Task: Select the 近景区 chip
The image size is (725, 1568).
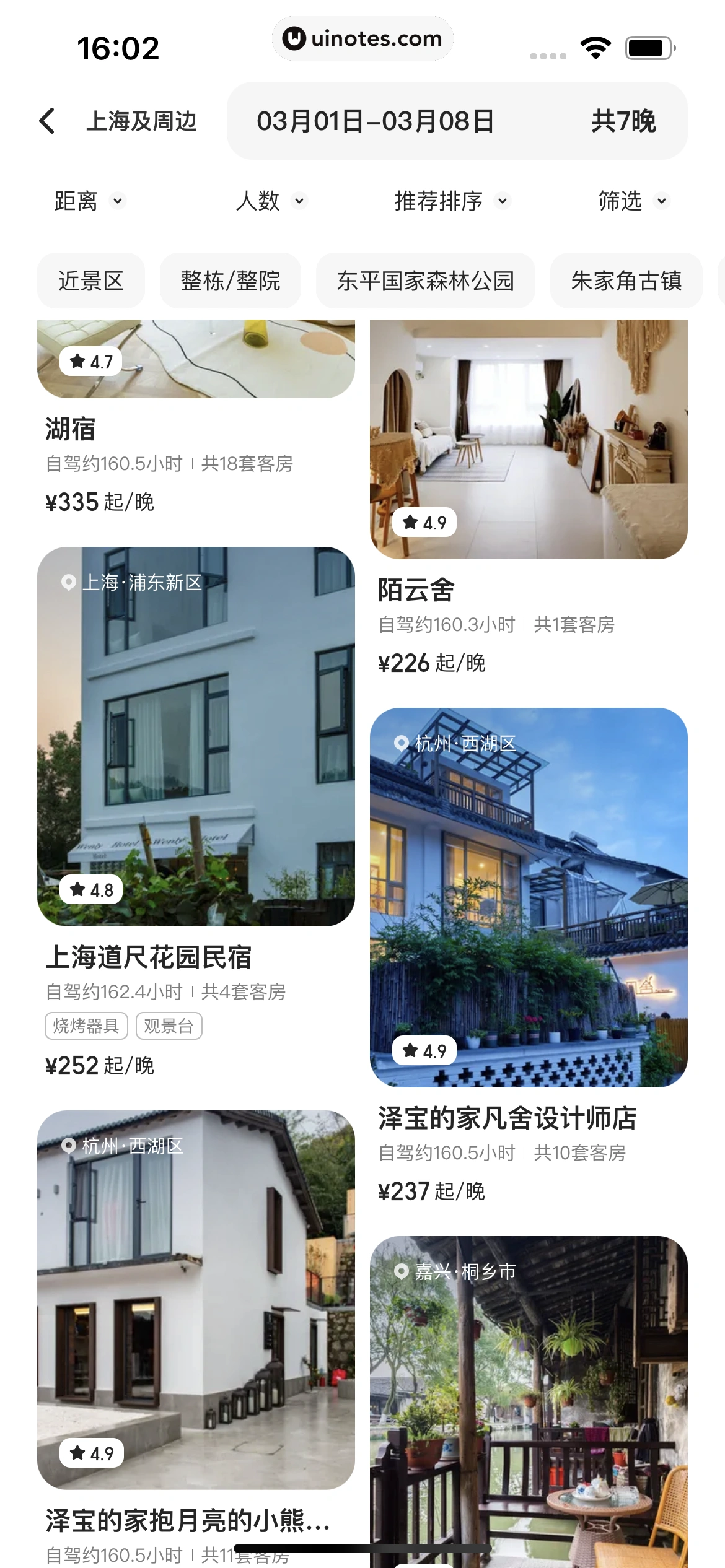Action: pos(91,281)
